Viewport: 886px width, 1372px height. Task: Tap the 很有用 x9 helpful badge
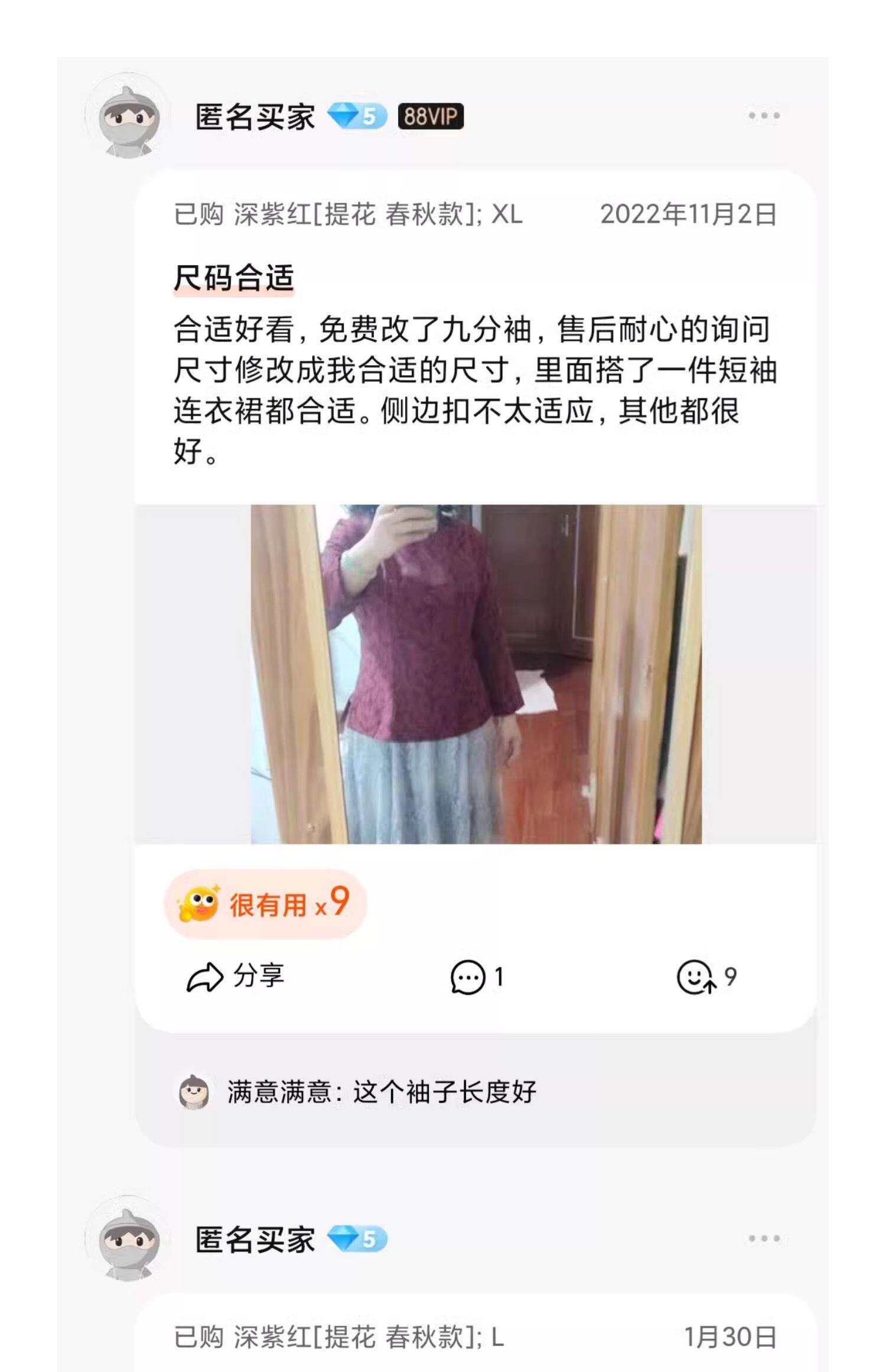[265, 904]
